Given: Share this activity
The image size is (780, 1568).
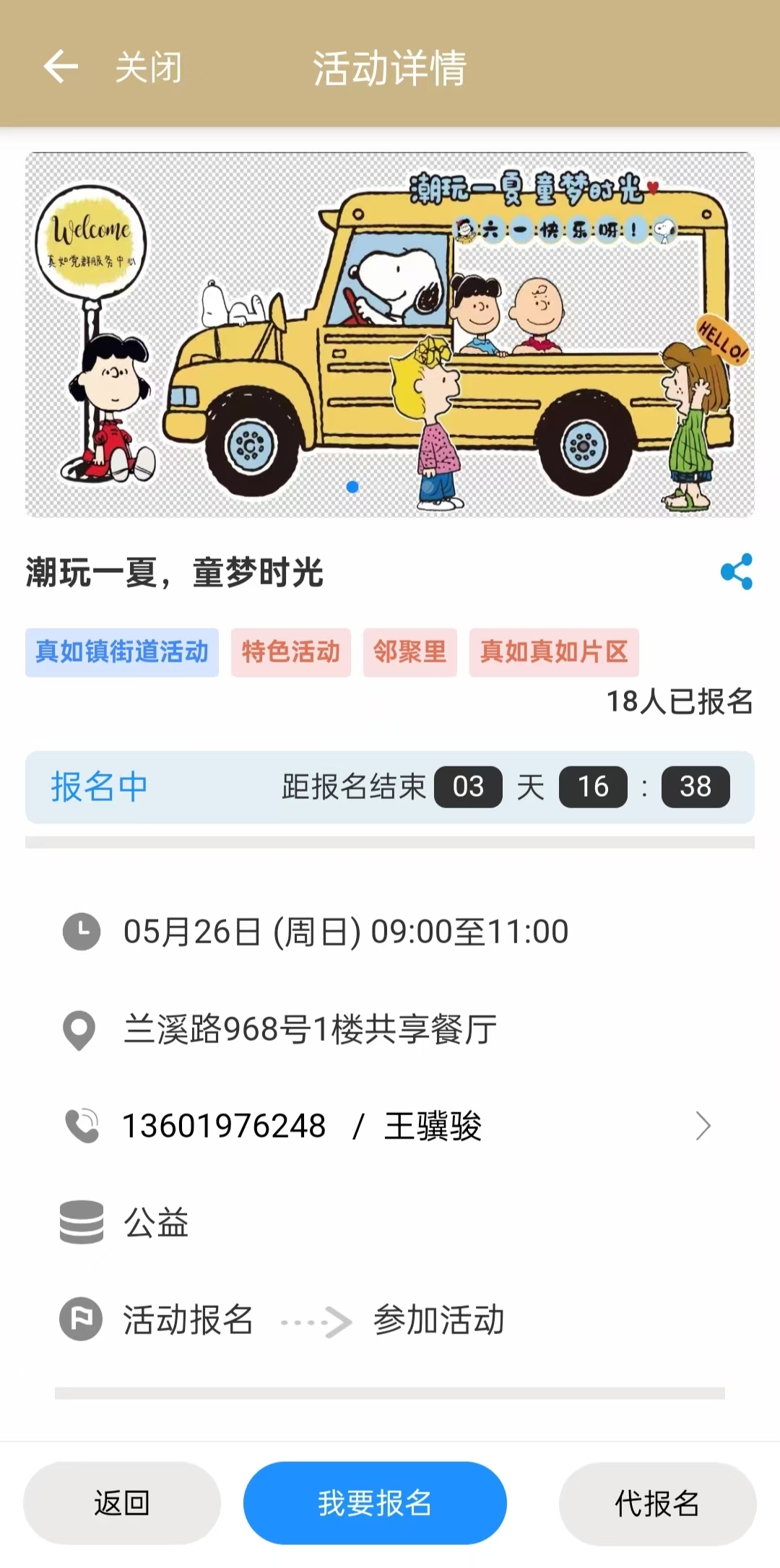Looking at the screenshot, I should click(x=736, y=572).
